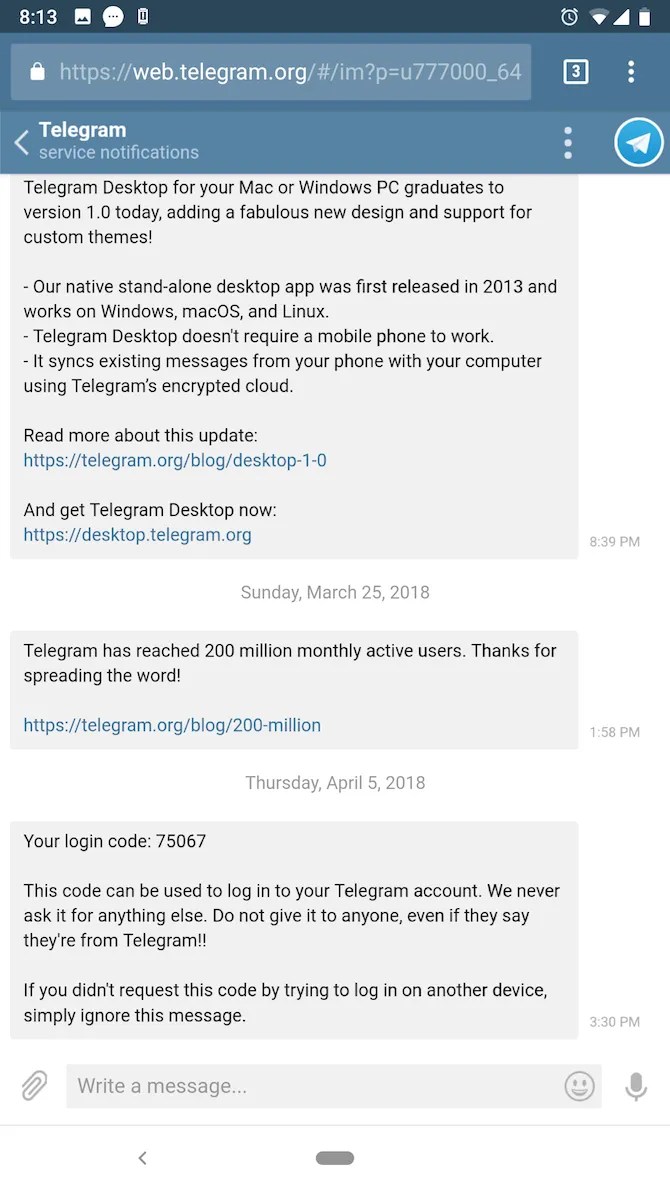This screenshot has width=670, height=1191.
Task: Record a voice message with the microphone
Action: point(636,1086)
